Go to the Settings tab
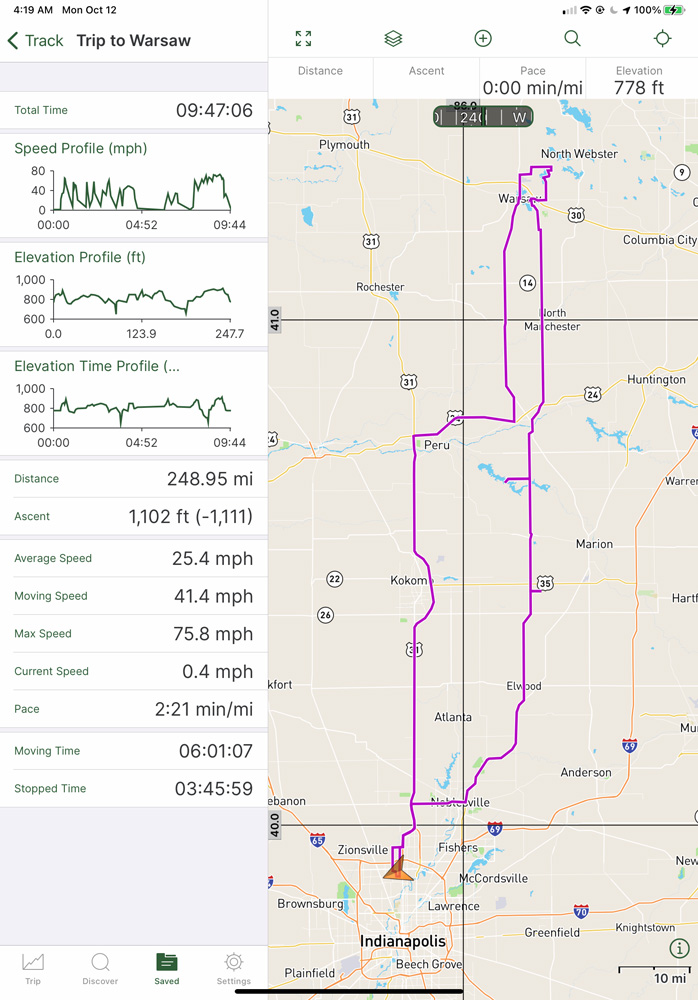The image size is (698, 1000). (234, 967)
